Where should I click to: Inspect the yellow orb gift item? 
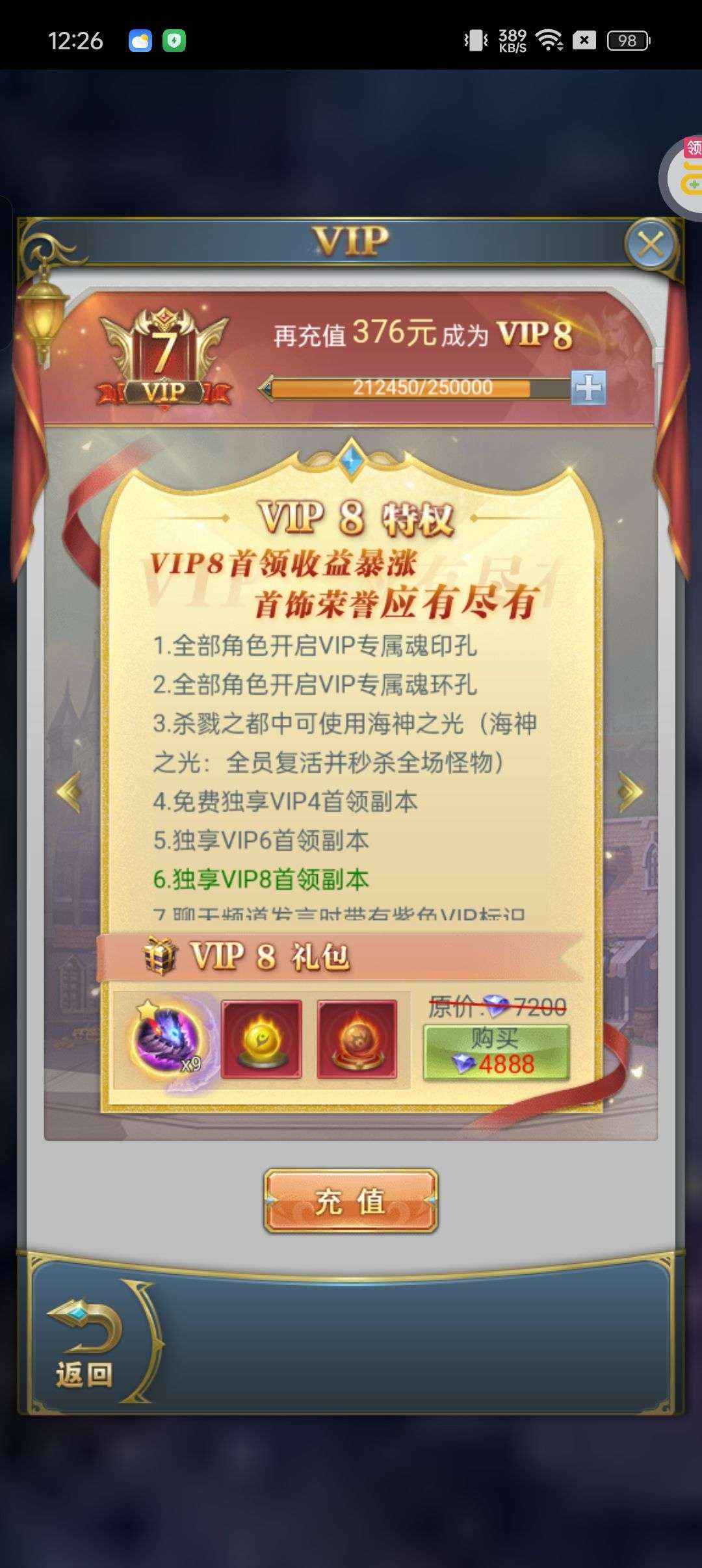[261, 1039]
